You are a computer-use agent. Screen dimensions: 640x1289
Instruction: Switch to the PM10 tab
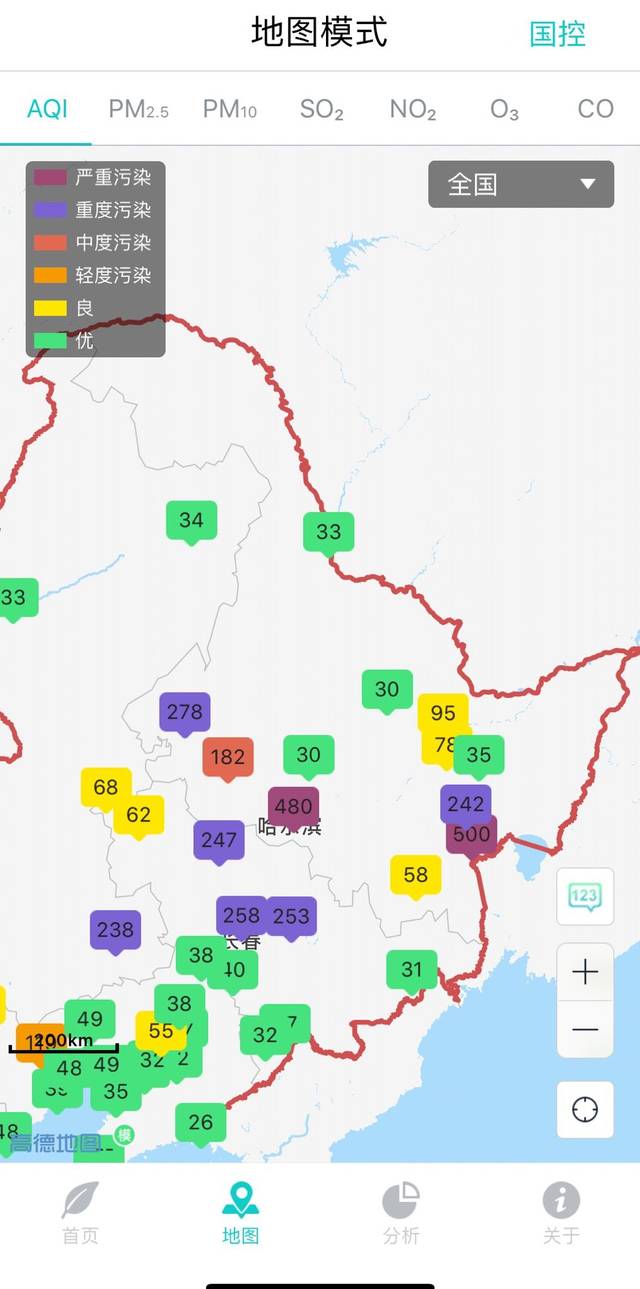tap(230, 109)
